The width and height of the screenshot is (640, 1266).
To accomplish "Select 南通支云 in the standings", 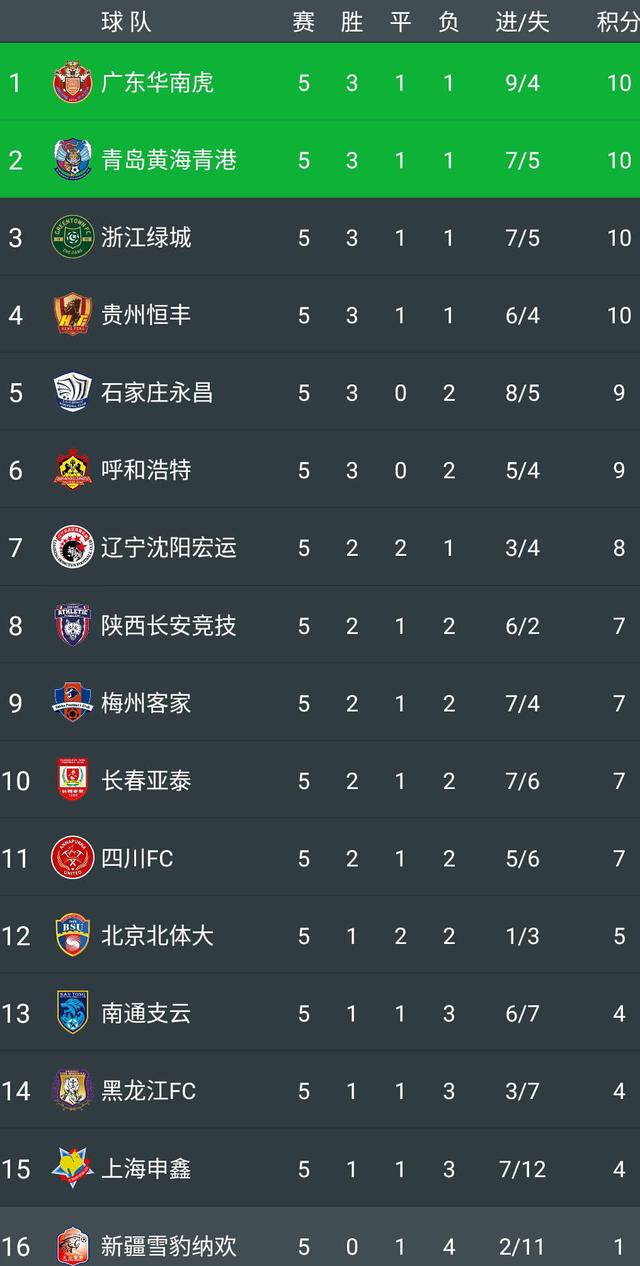I will (x=320, y=1013).
